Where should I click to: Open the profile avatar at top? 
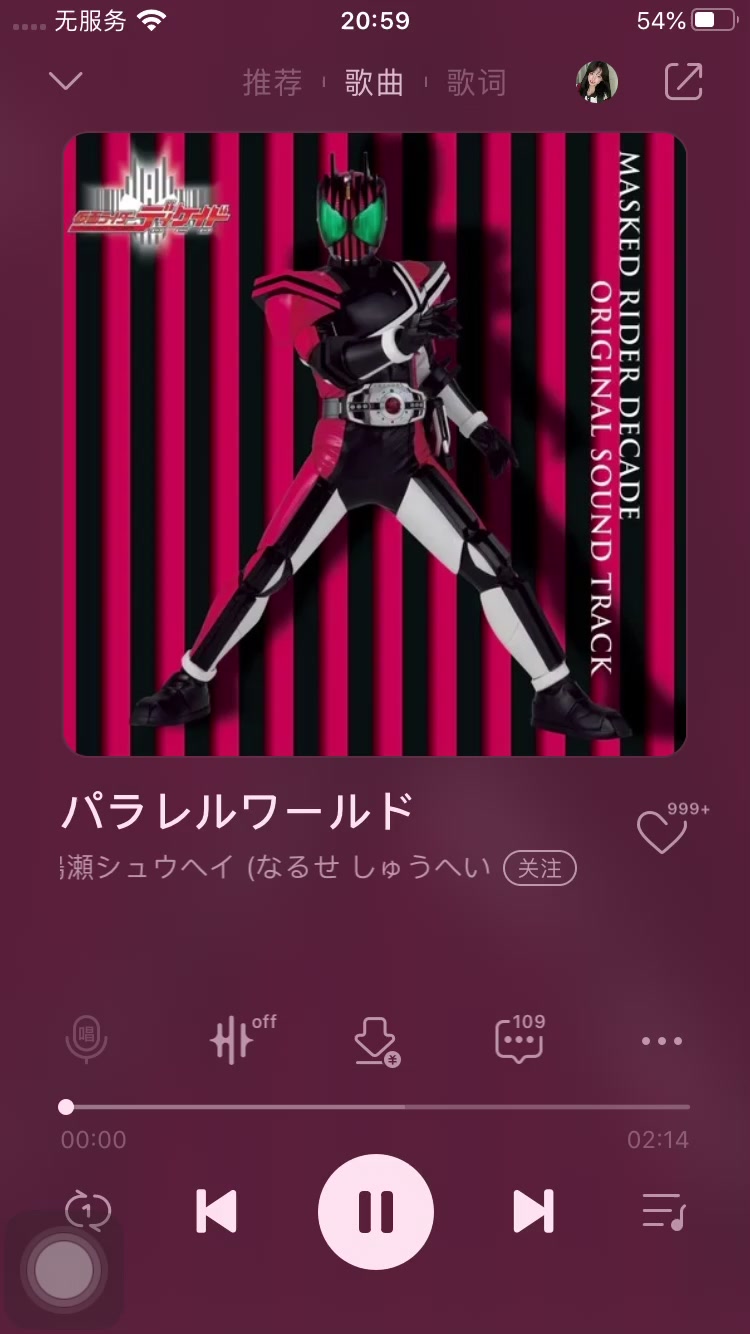pyautogui.click(x=597, y=82)
